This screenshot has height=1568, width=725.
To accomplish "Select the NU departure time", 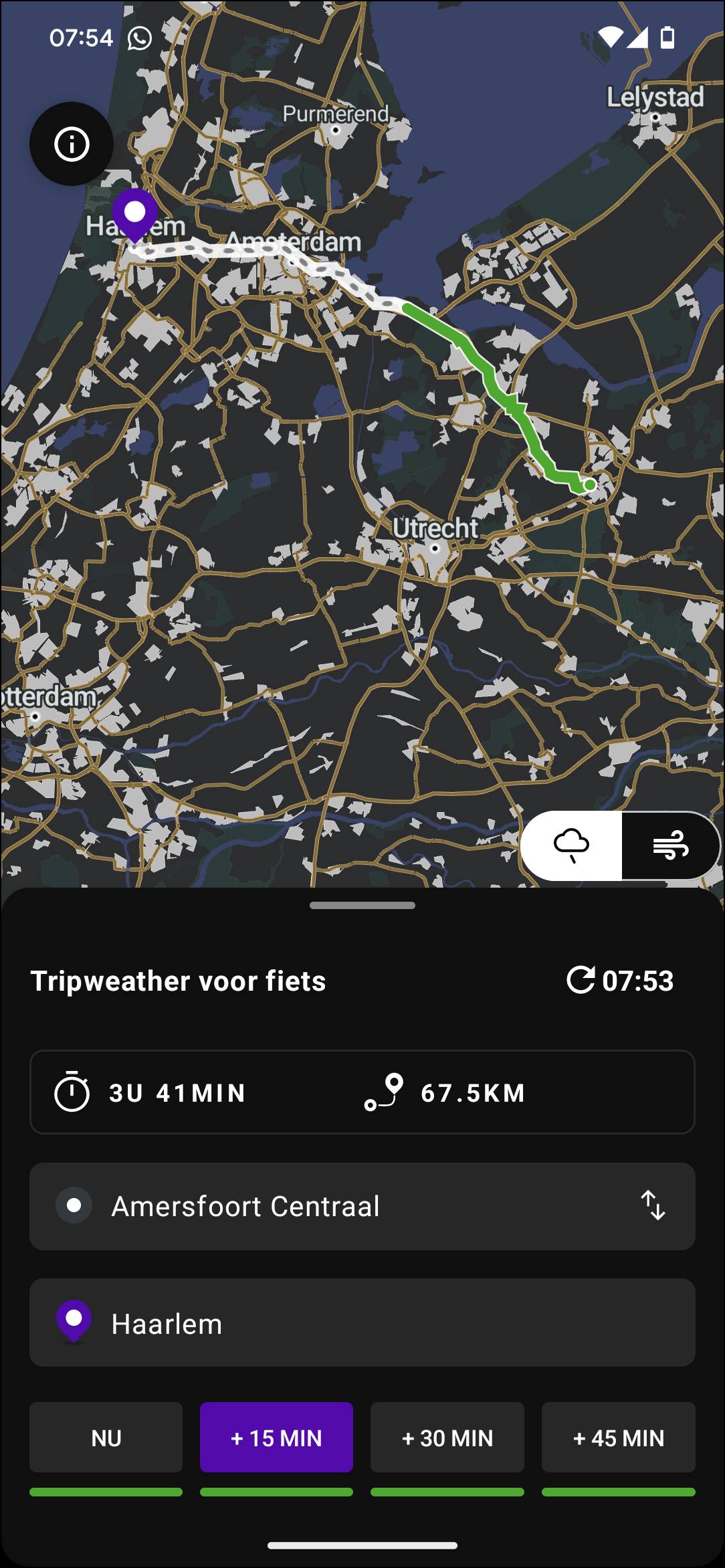I will (106, 1438).
